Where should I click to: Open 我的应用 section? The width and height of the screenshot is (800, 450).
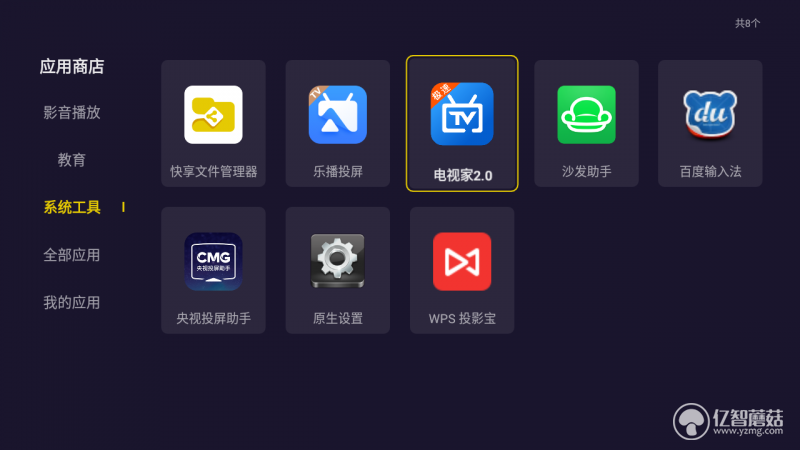(72, 302)
